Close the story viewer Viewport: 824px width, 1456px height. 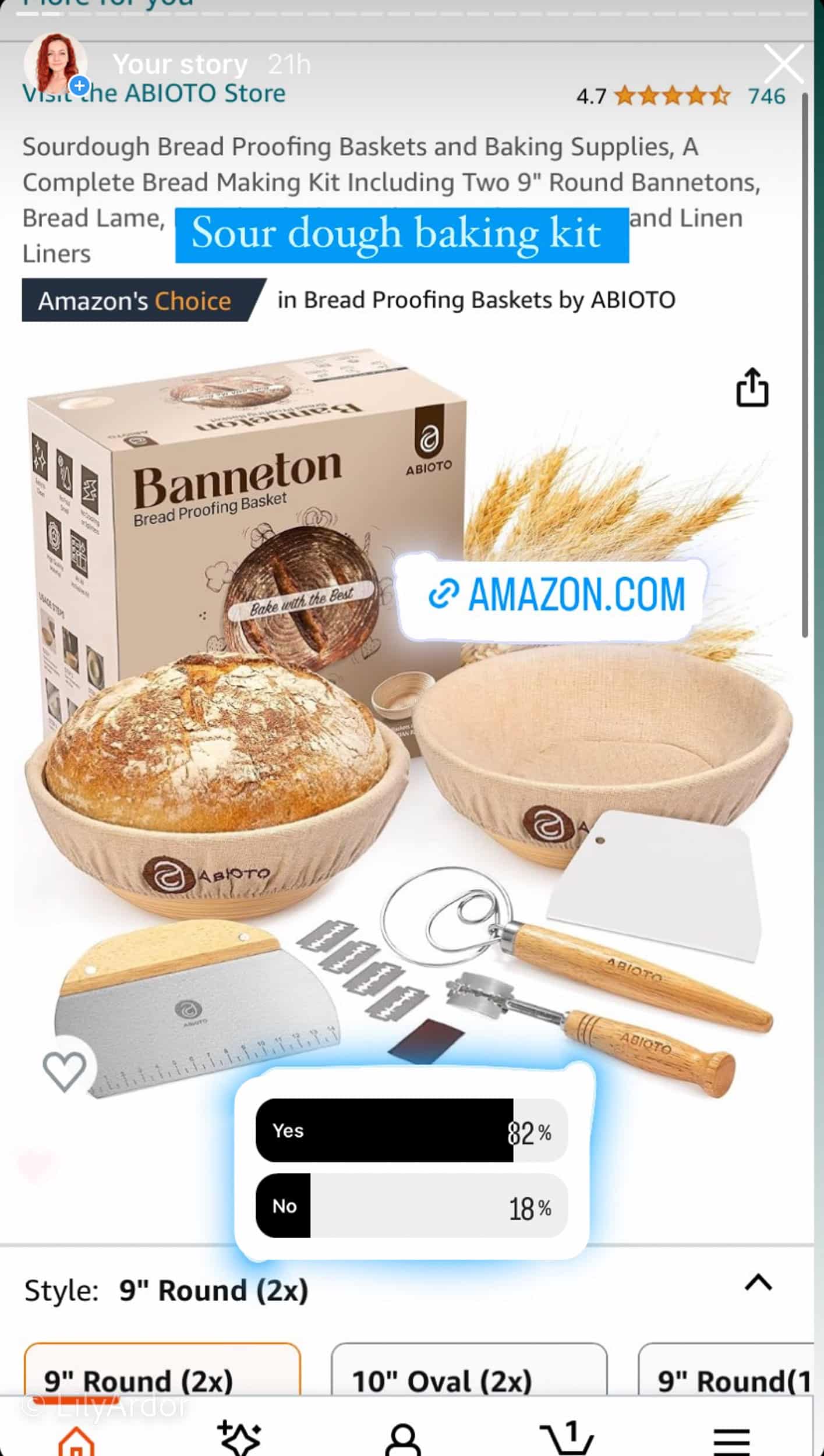[784, 63]
